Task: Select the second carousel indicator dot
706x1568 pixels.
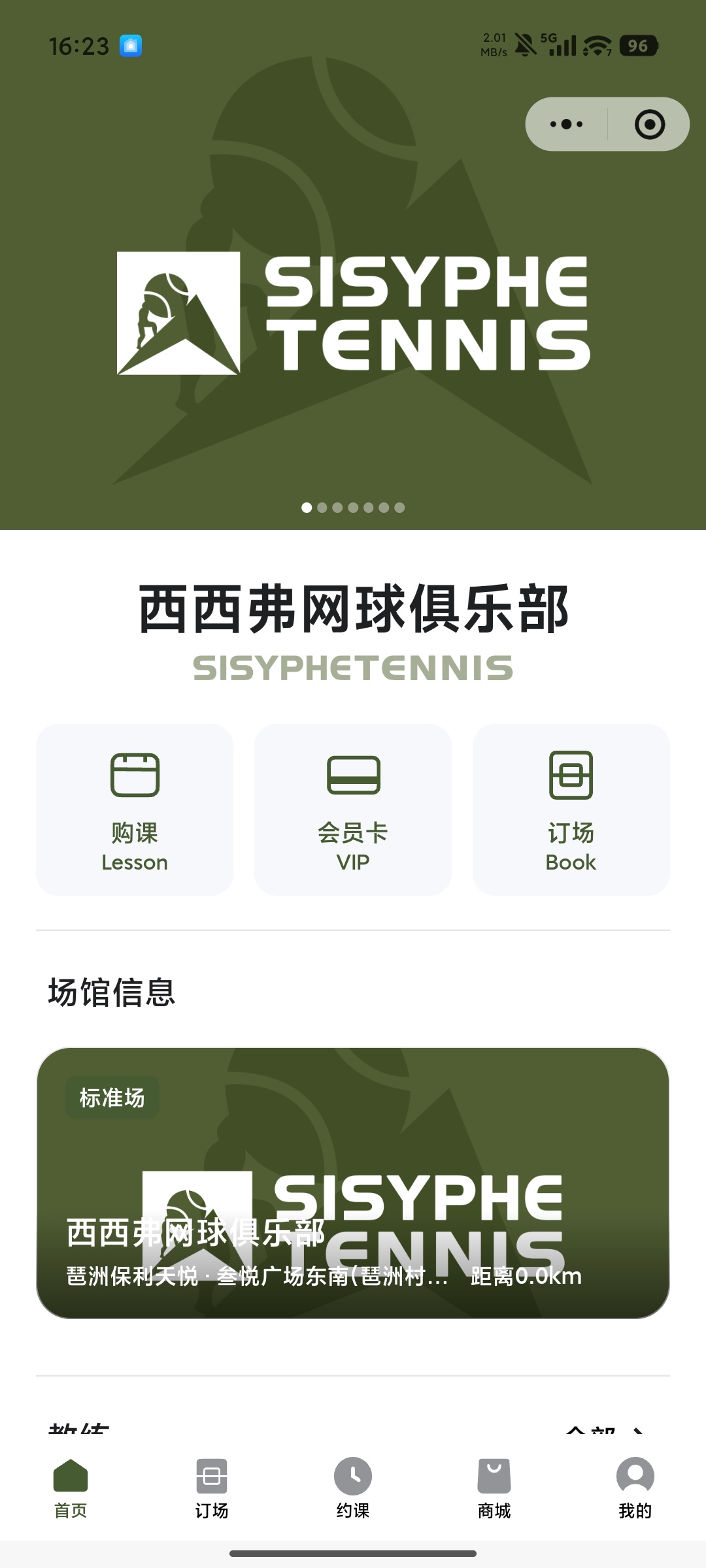Action: 322,507
